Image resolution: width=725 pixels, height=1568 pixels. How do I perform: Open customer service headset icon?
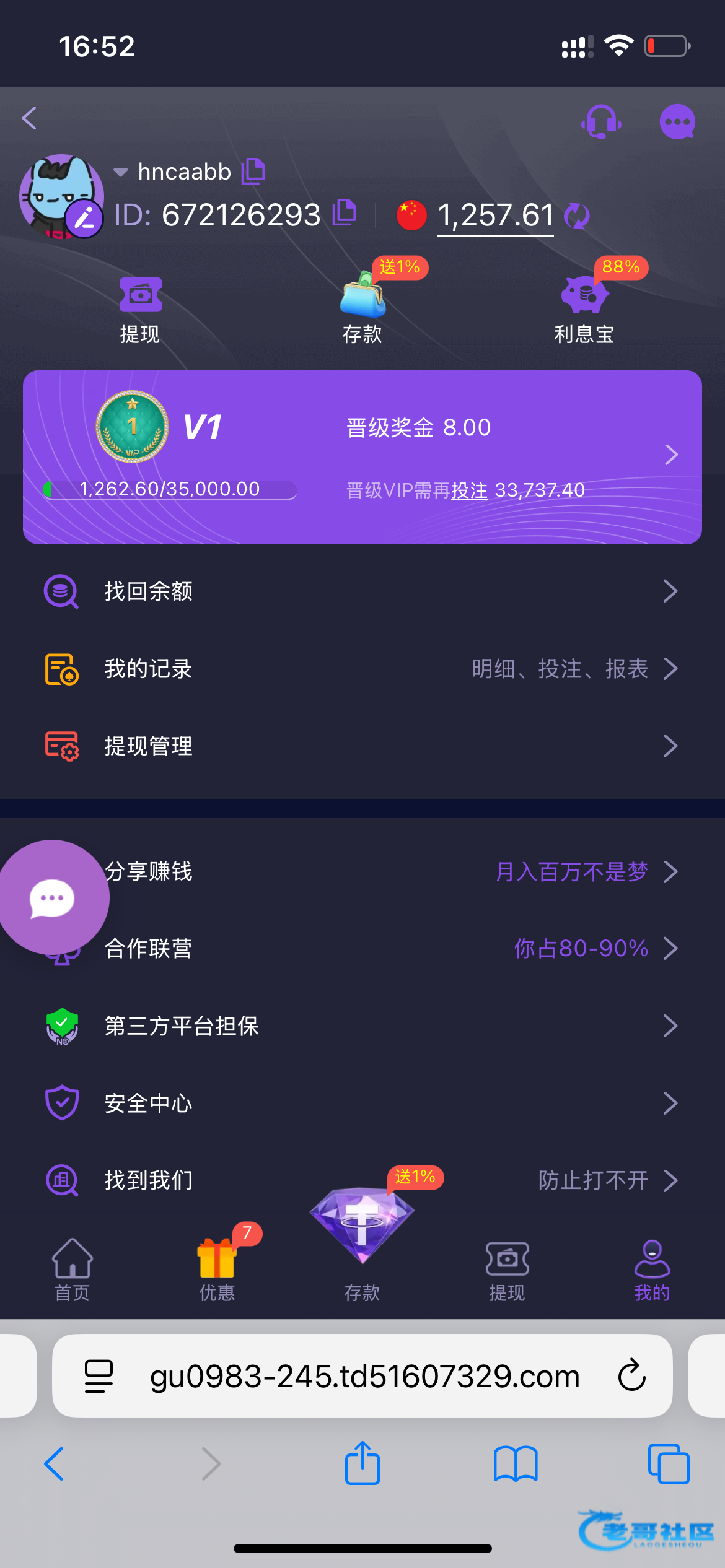click(x=601, y=121)
